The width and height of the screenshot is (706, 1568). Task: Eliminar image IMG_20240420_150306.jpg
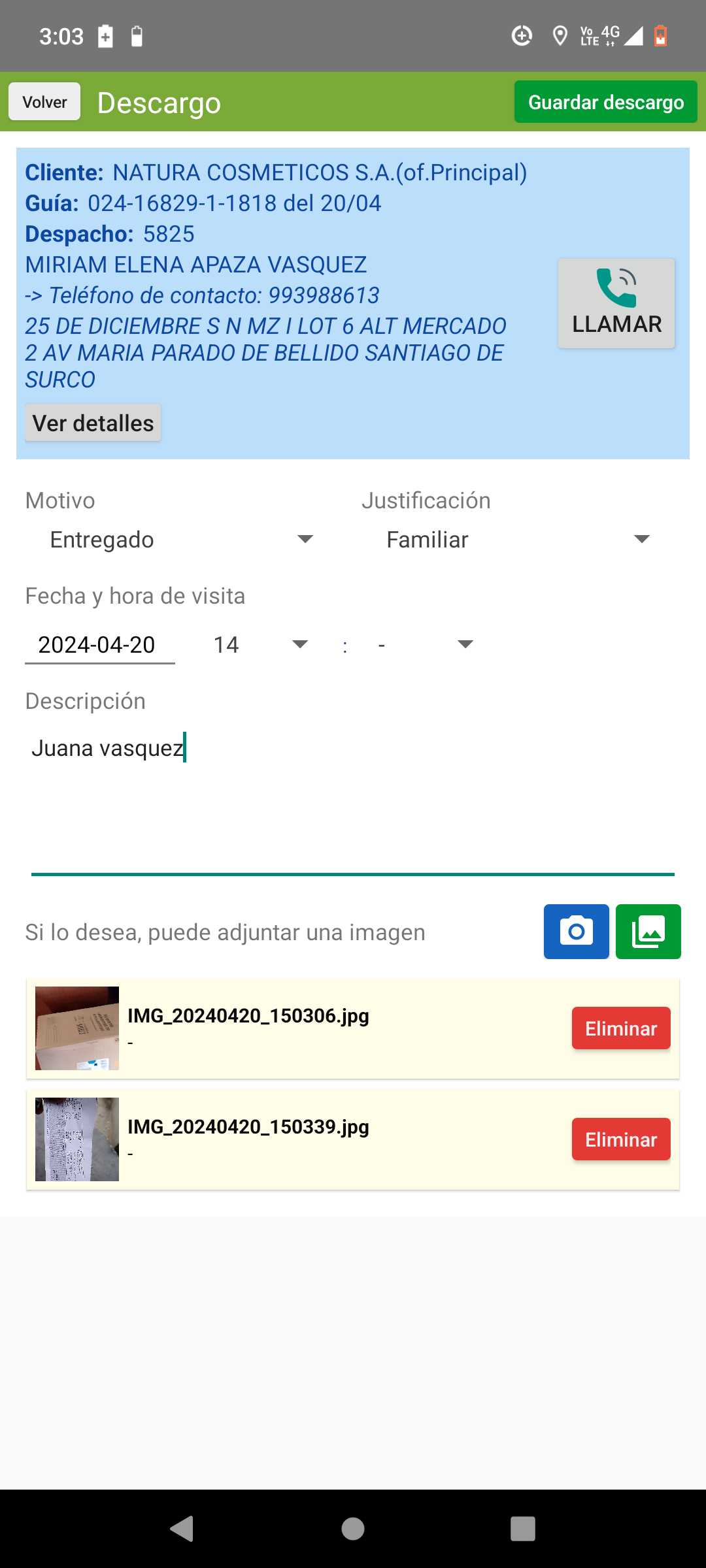(620, 1028)
